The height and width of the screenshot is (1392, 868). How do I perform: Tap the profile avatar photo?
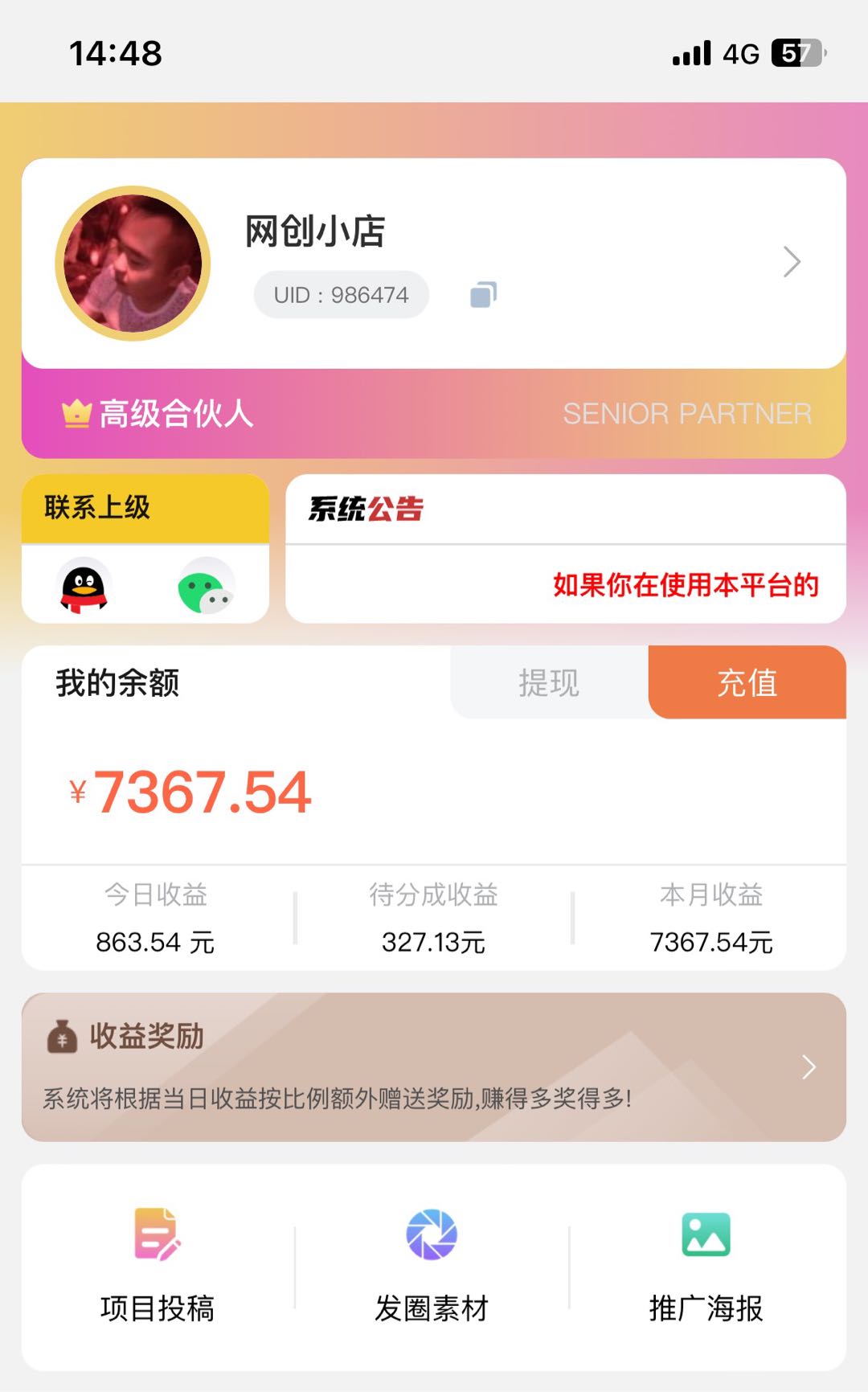tap(133, 264)
